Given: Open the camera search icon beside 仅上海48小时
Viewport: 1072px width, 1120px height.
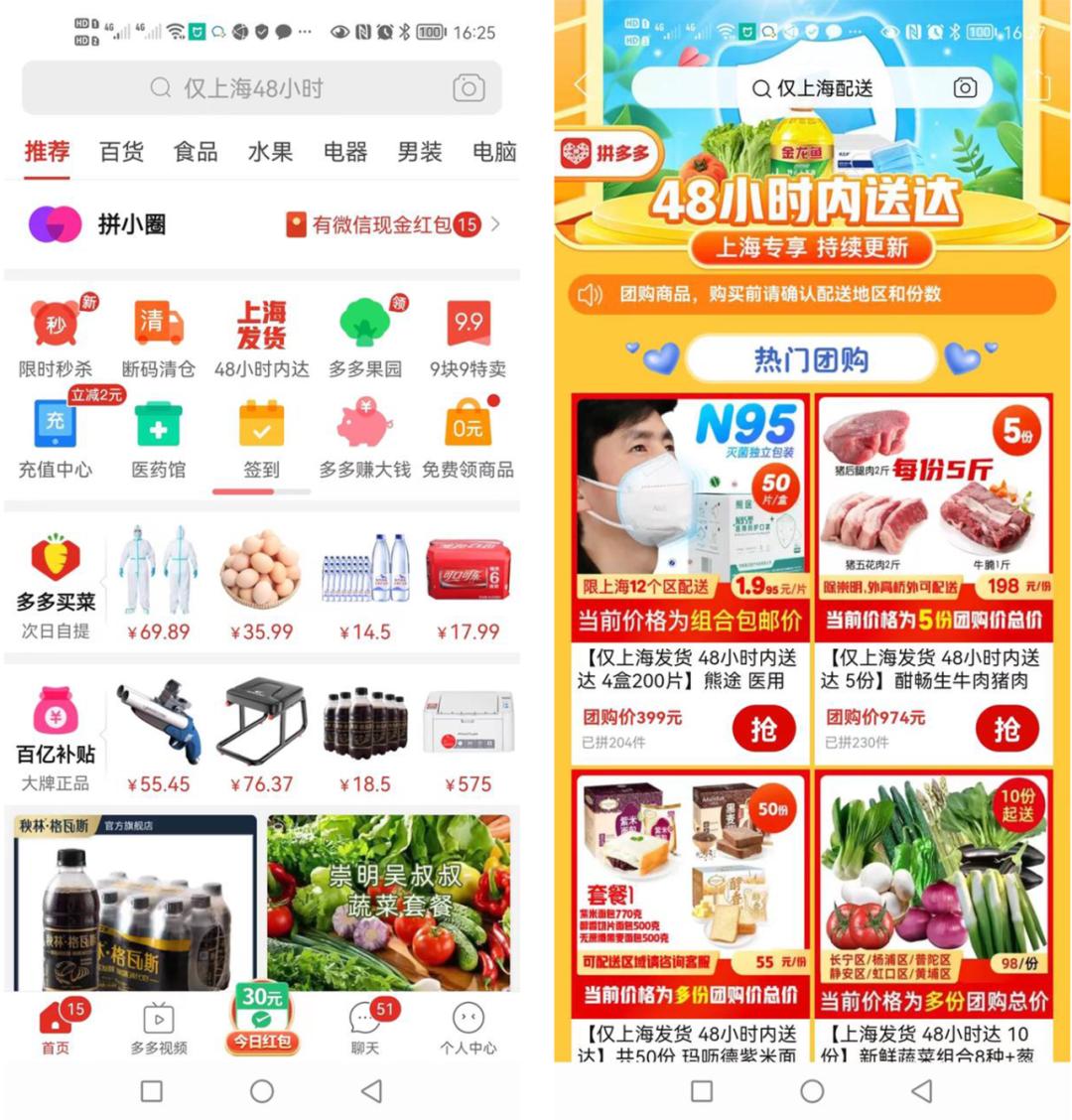Looking at the screenshot, I should click(469, 88).
